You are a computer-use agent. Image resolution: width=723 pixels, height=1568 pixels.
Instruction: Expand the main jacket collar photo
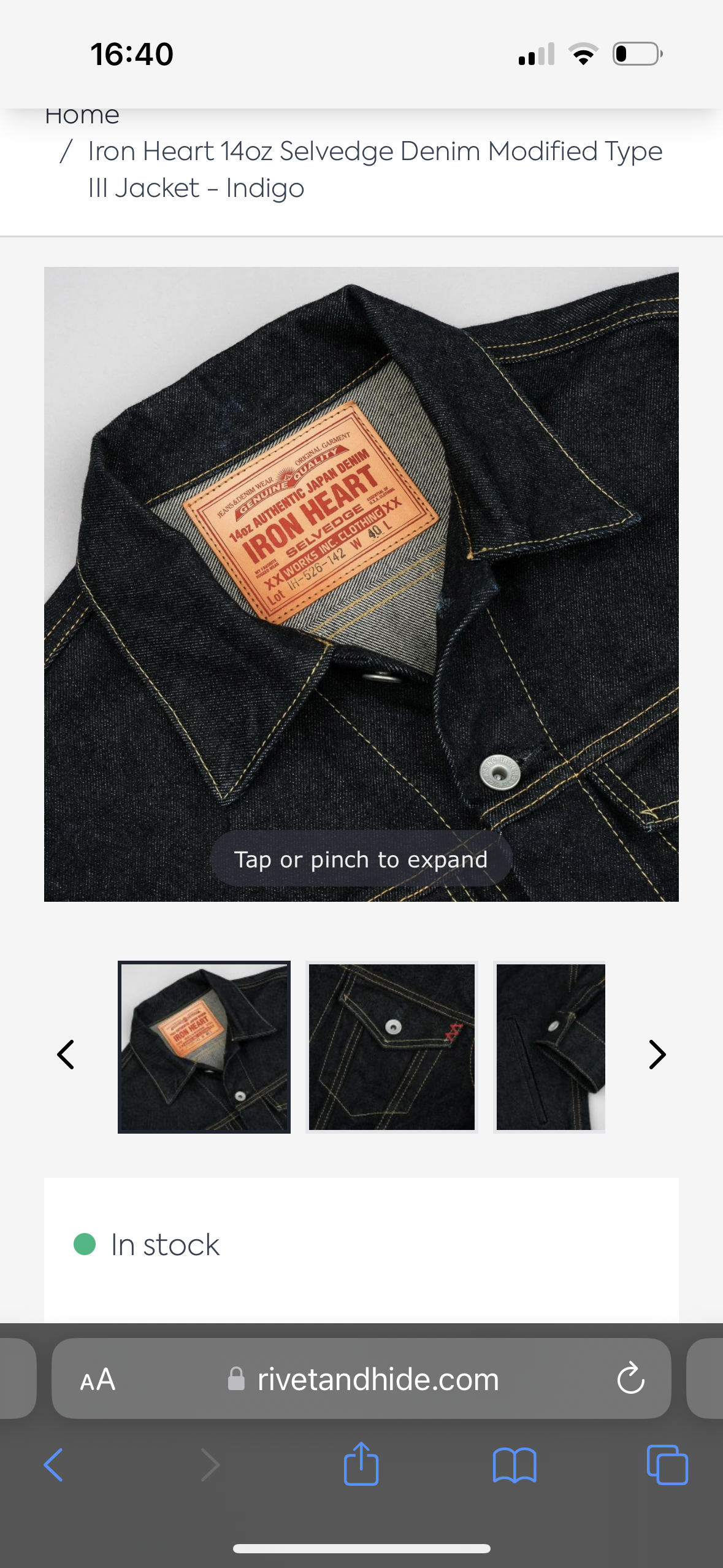pyautogui.click(x=361, y=584)
